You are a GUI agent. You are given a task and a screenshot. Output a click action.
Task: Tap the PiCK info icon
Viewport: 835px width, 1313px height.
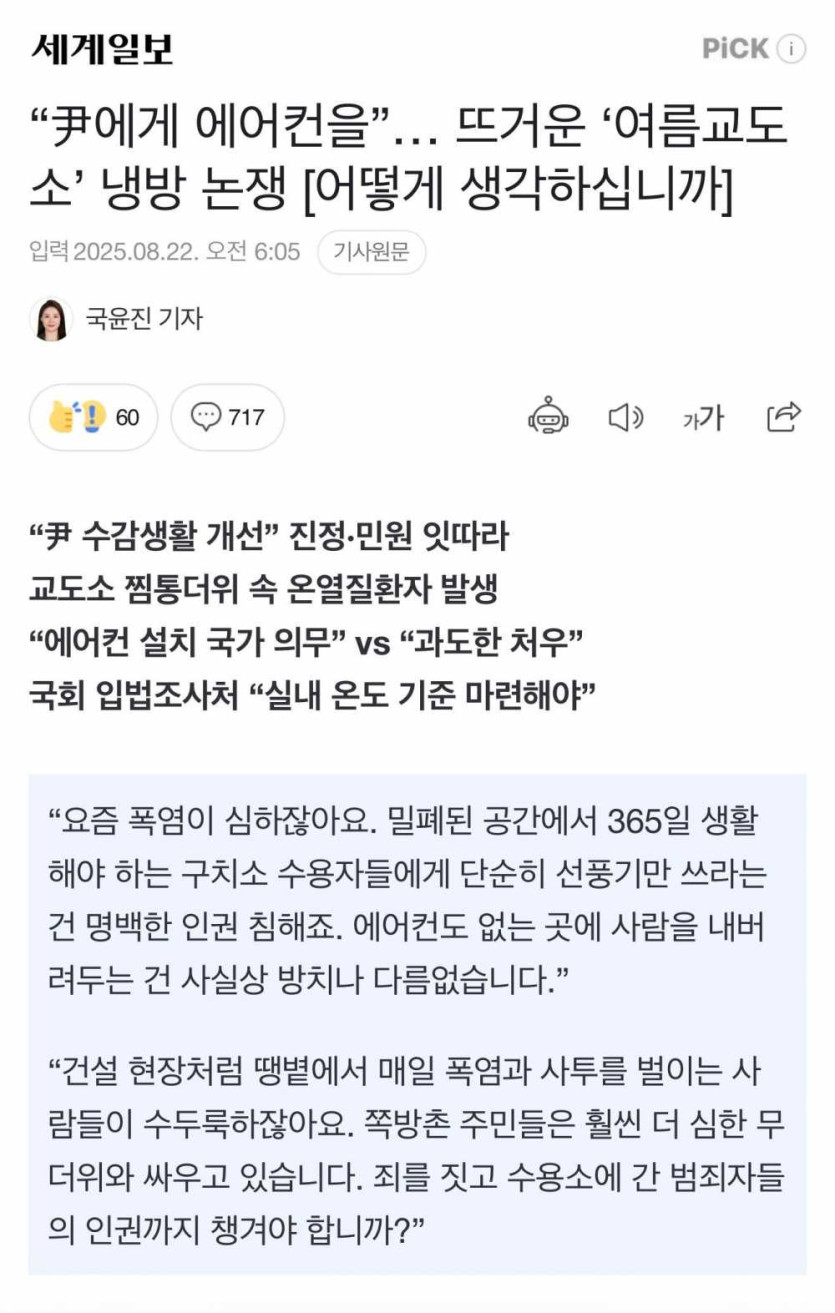(791, 49)
